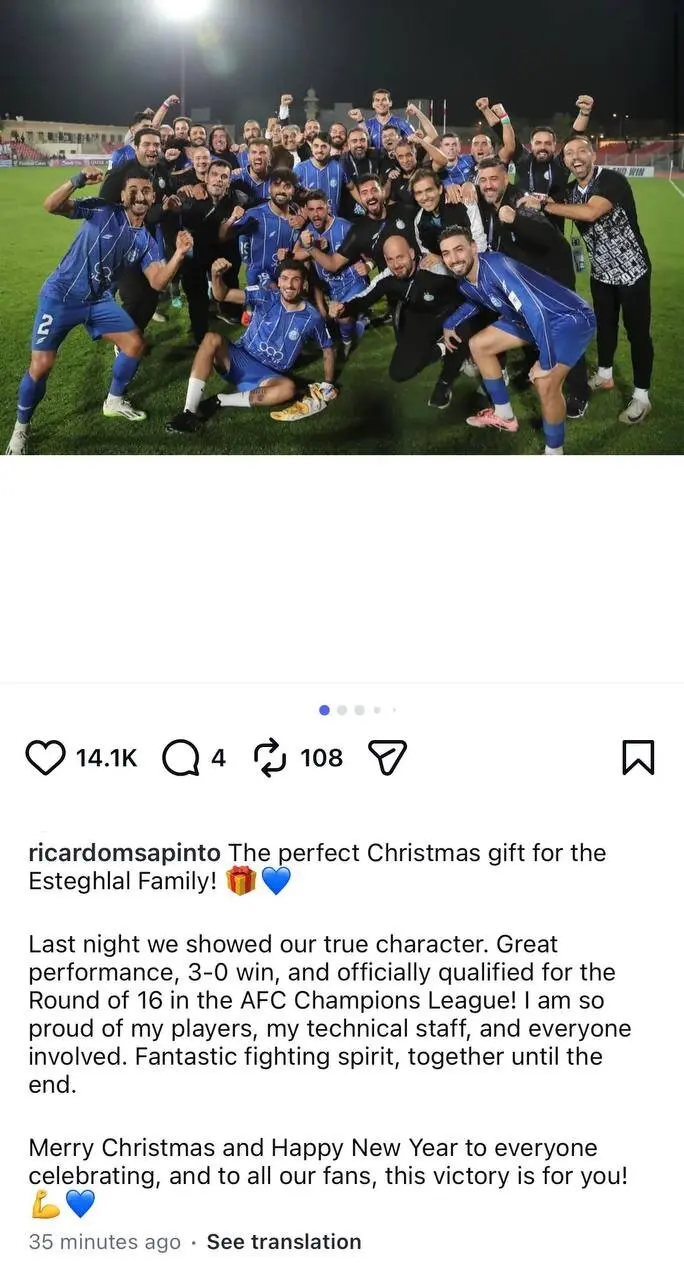Like the ricardomsapinto post
684x1280 pixels.
click(45, 758)
